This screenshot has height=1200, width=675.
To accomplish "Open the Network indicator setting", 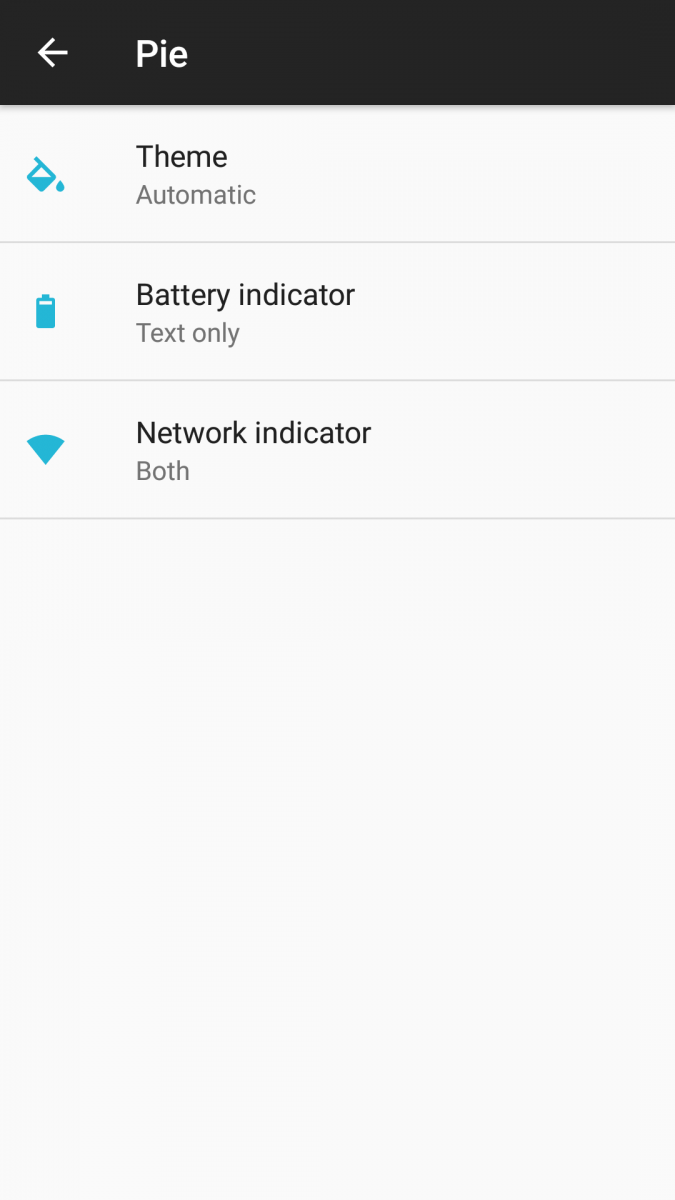I will pyautogui.click(x=337, y=450).
